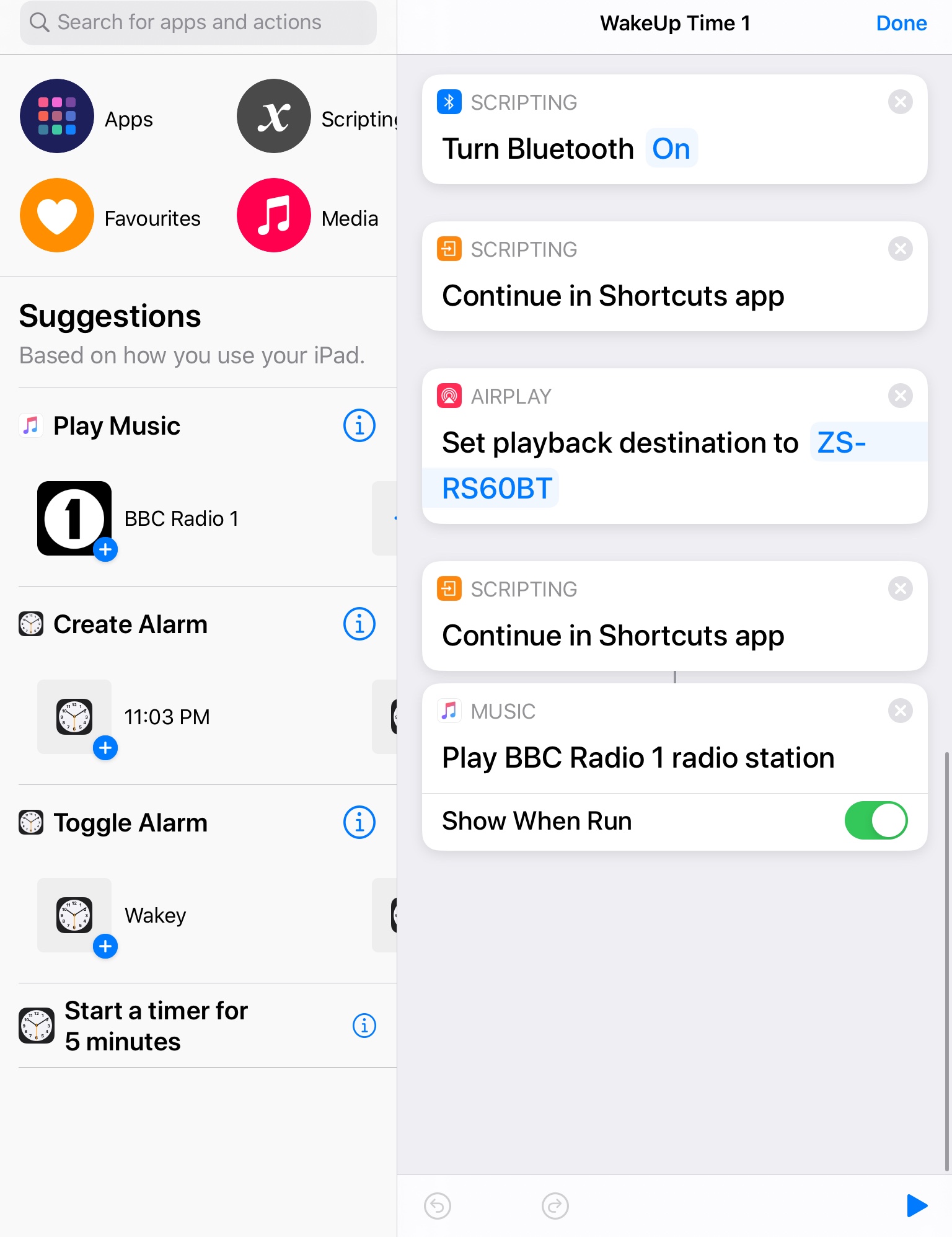Remove the AirPlay playback destination action
The width and height of the screenshot is (952, 1237).
(x=900, y=396)
